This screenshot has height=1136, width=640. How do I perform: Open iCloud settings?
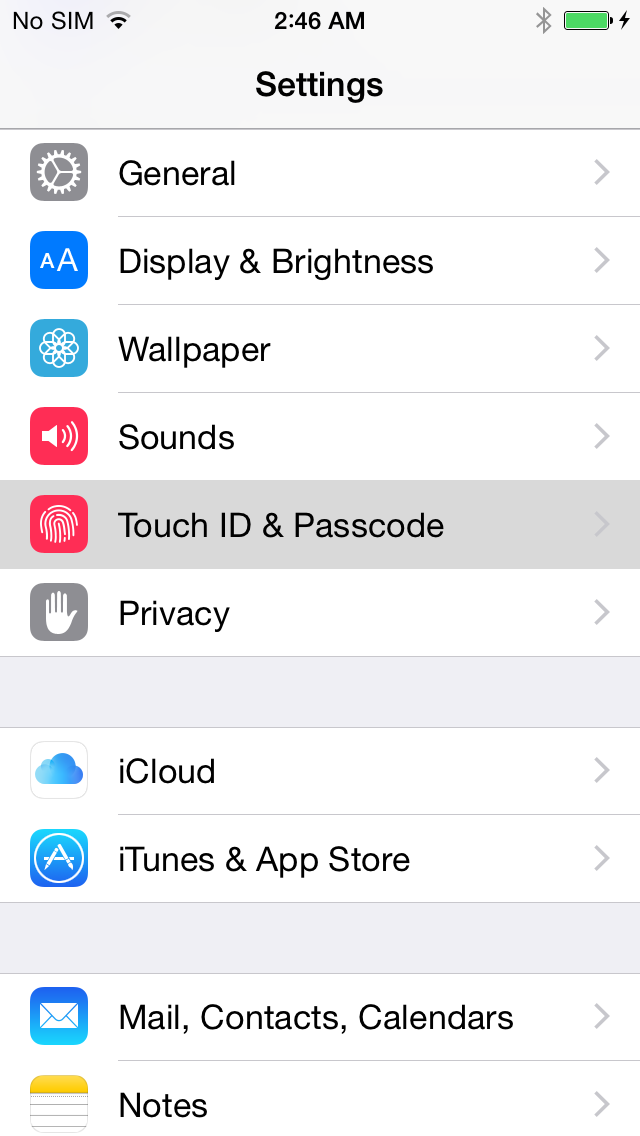click(x=320, y=771)
